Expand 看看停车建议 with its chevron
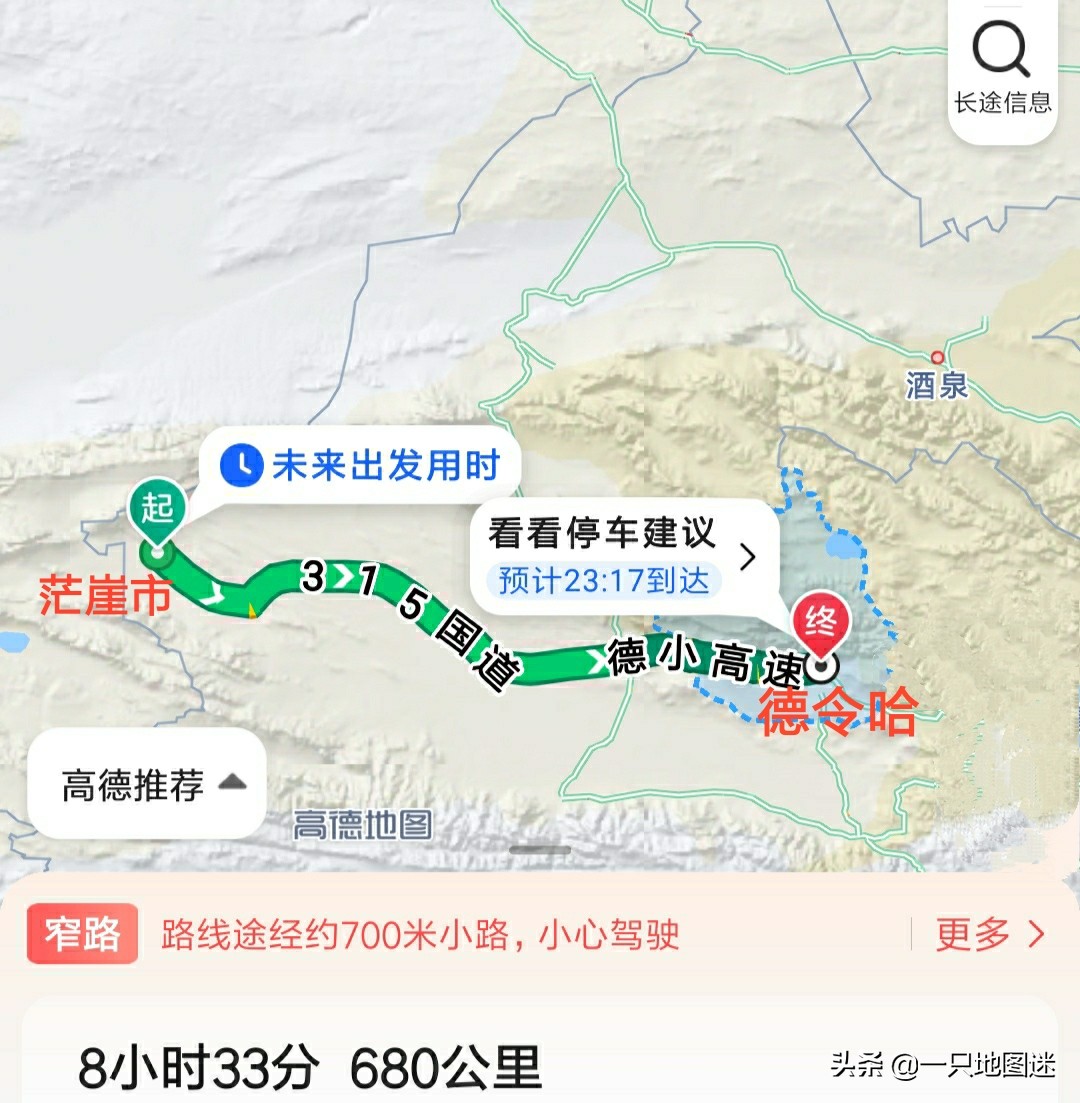The height and width of the screenshot is (1103, 1080). coord(749,559)
